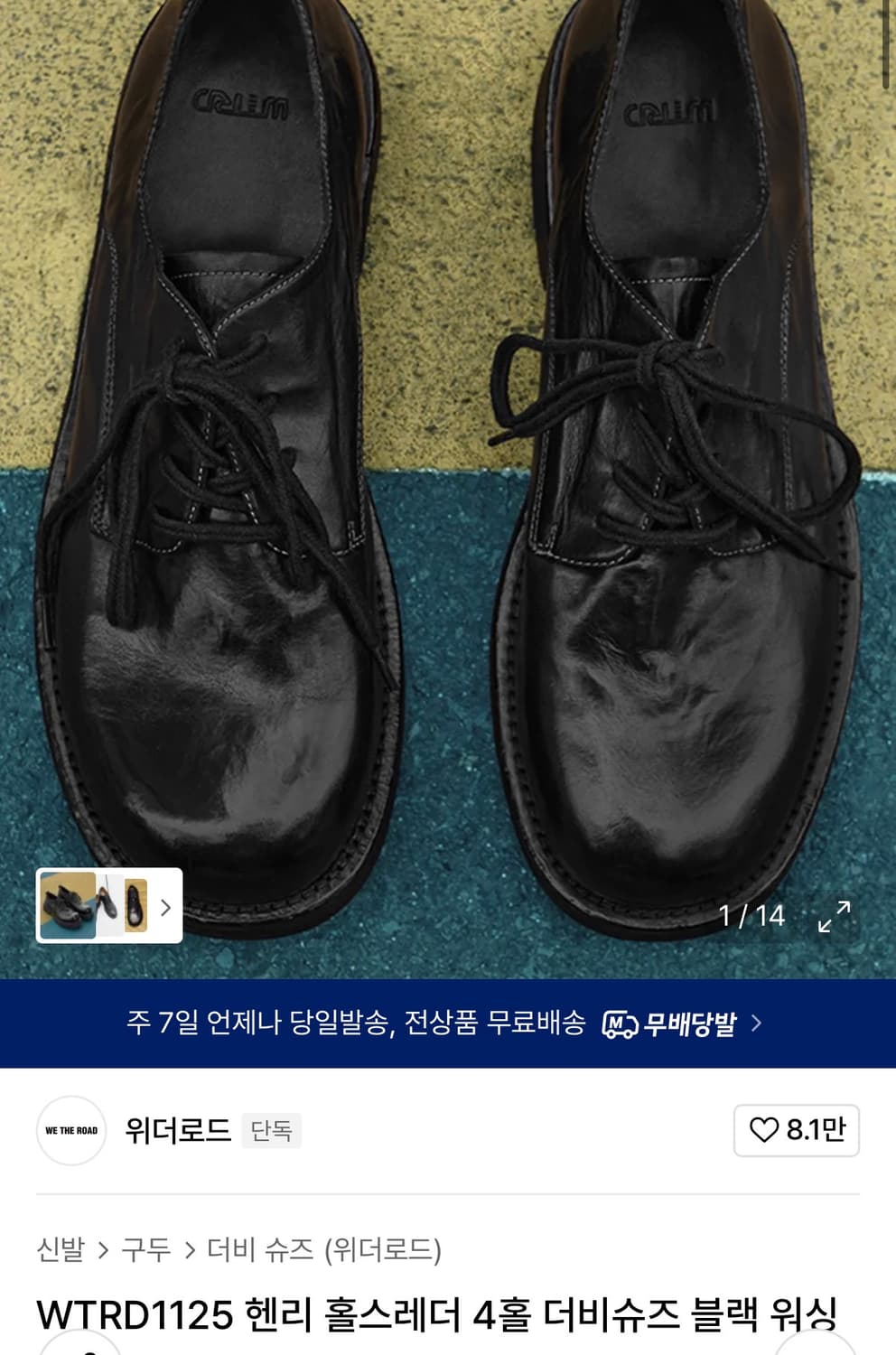Select the first shoe thumbnail

pyautogui.click(x=67, y=904)
